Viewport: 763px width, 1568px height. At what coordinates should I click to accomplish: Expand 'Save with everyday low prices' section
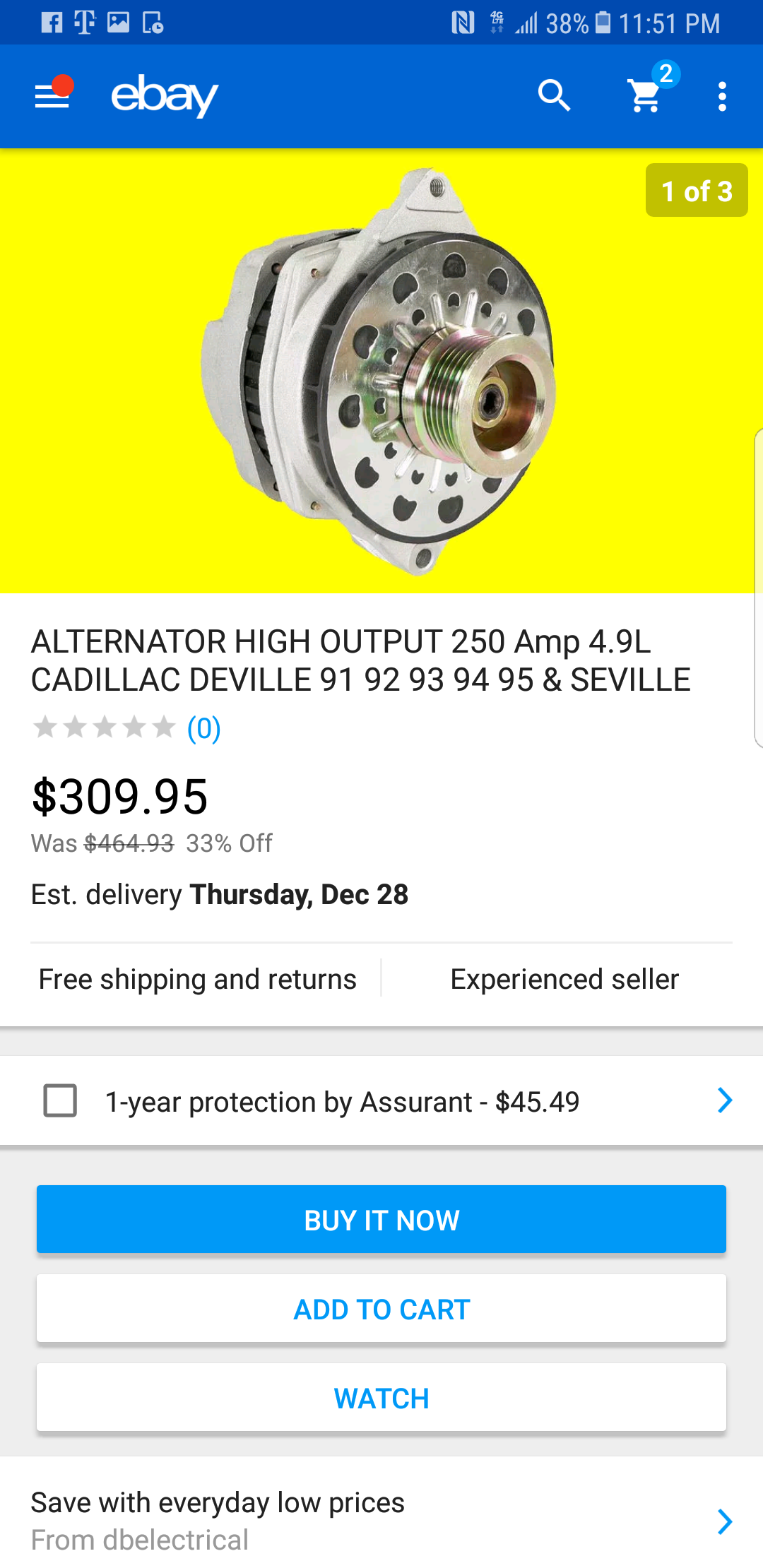point(724,1522)
